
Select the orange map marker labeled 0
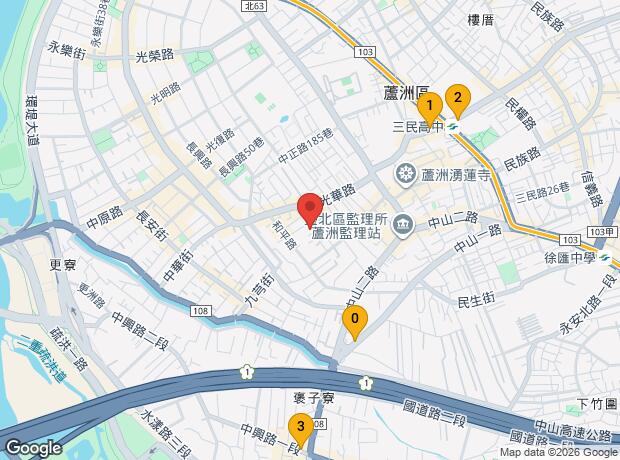pyautogui.click(x=354, y=320)
